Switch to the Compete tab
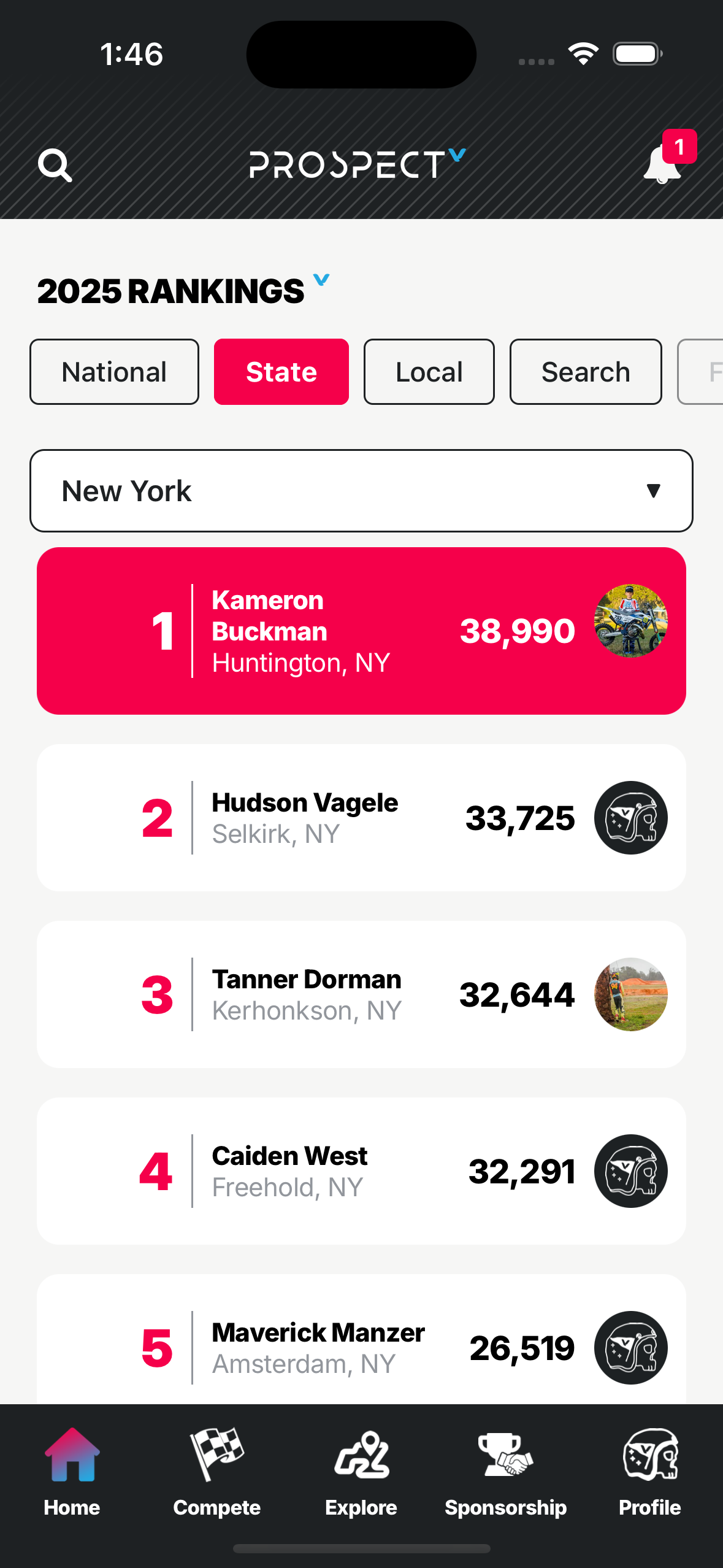The width and height of the screenshot is (723, 1568). point(216,1471)
